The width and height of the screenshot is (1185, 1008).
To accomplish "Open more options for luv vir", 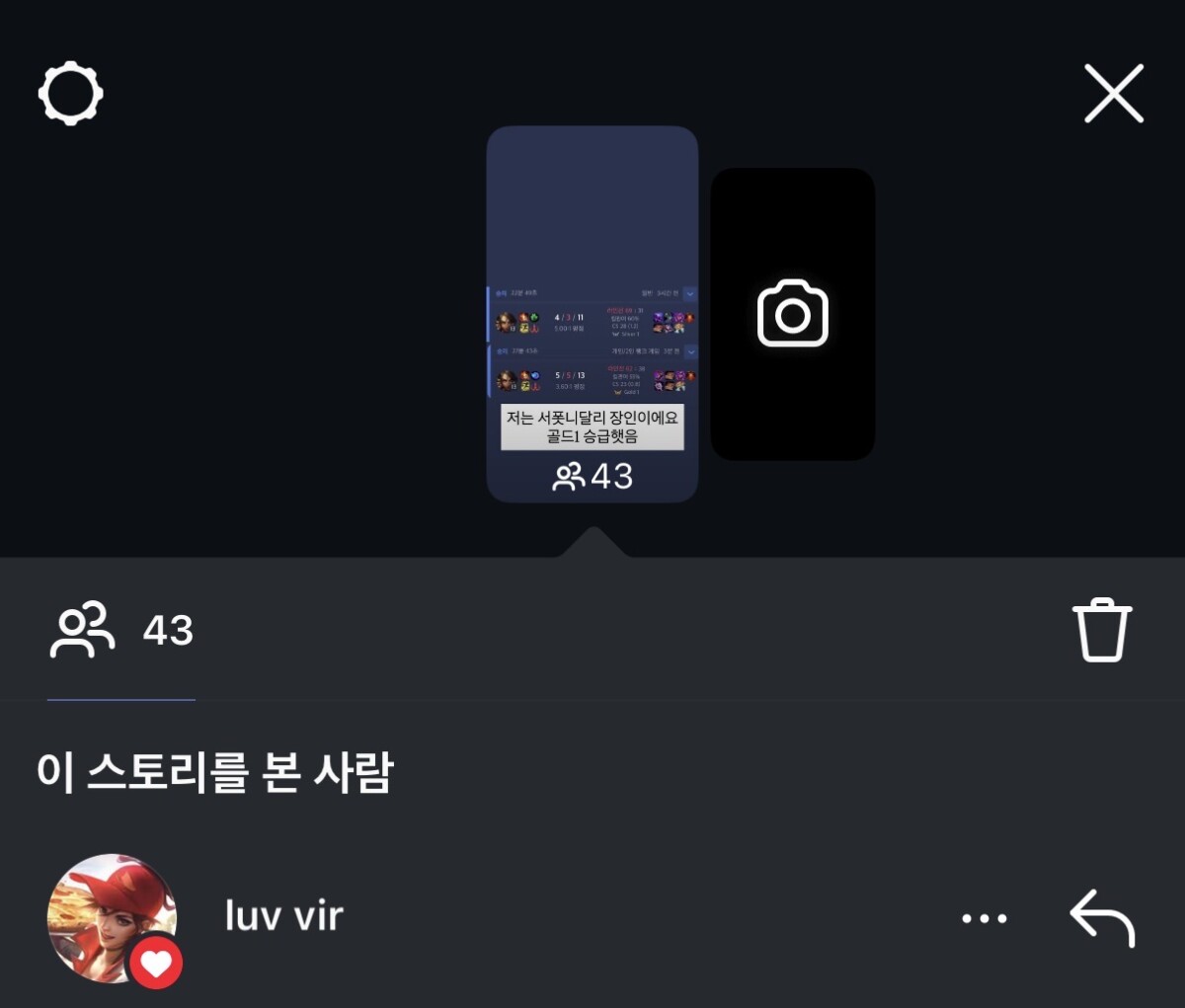I will (x=985, y=918).
